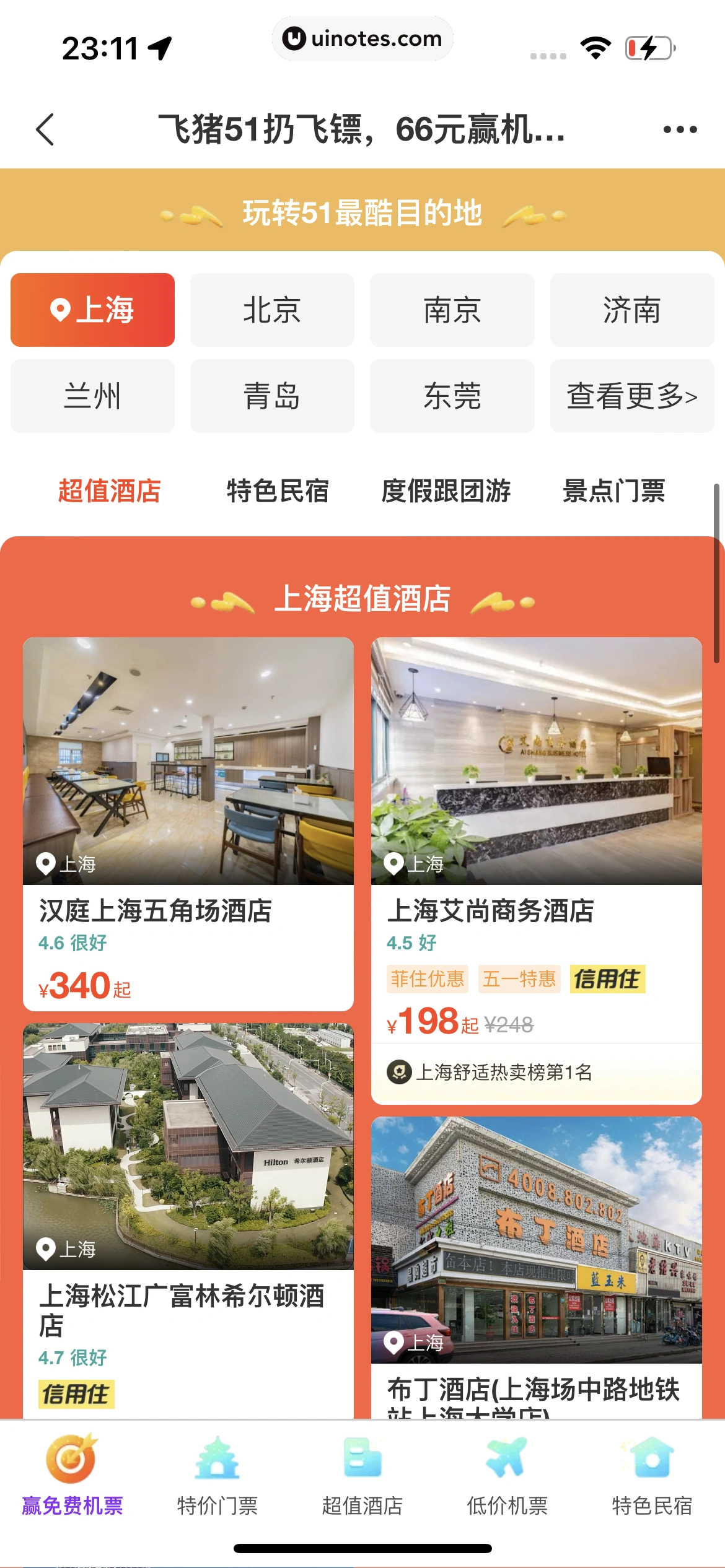The height and width of the screenshot is (1568, 725).
Task: Go back using the arrow
Action: [46, 129]
